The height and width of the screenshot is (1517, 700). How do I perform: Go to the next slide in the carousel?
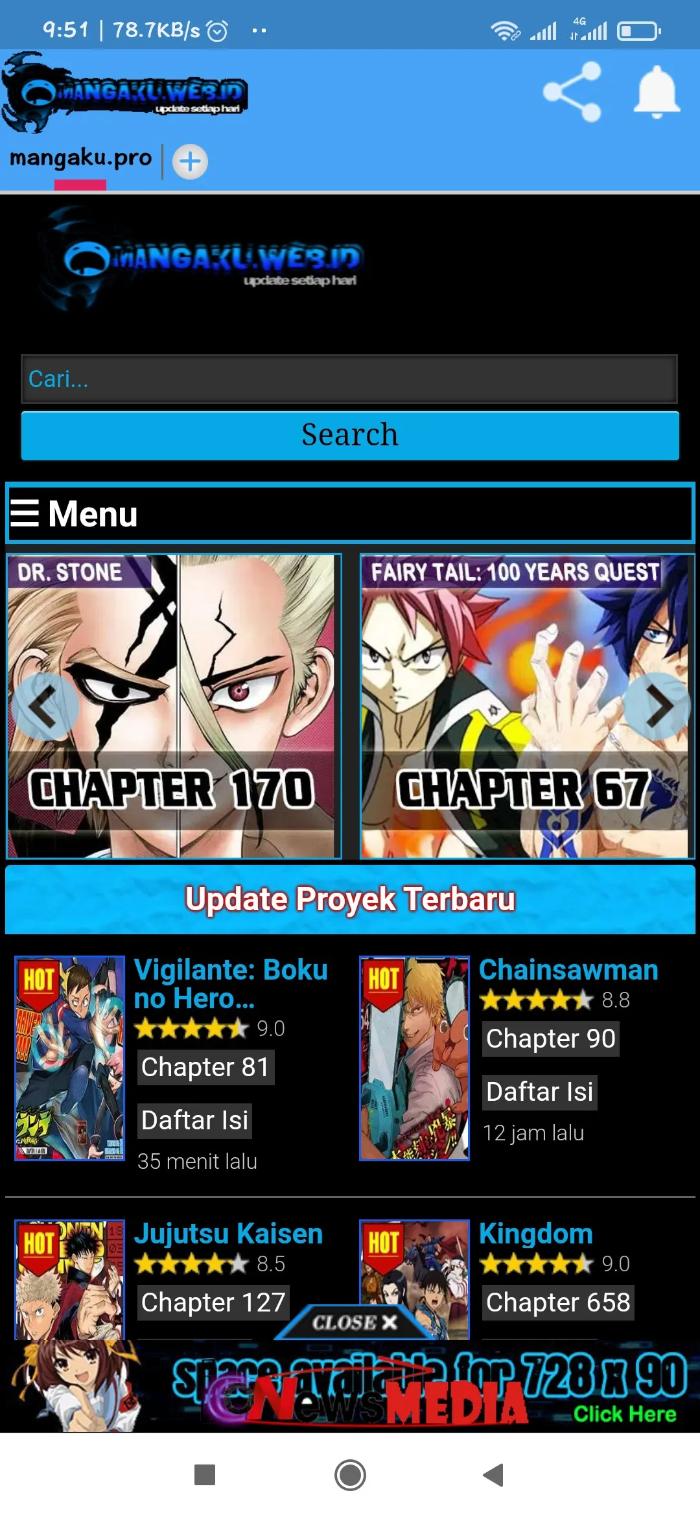(x=658, y=706)
